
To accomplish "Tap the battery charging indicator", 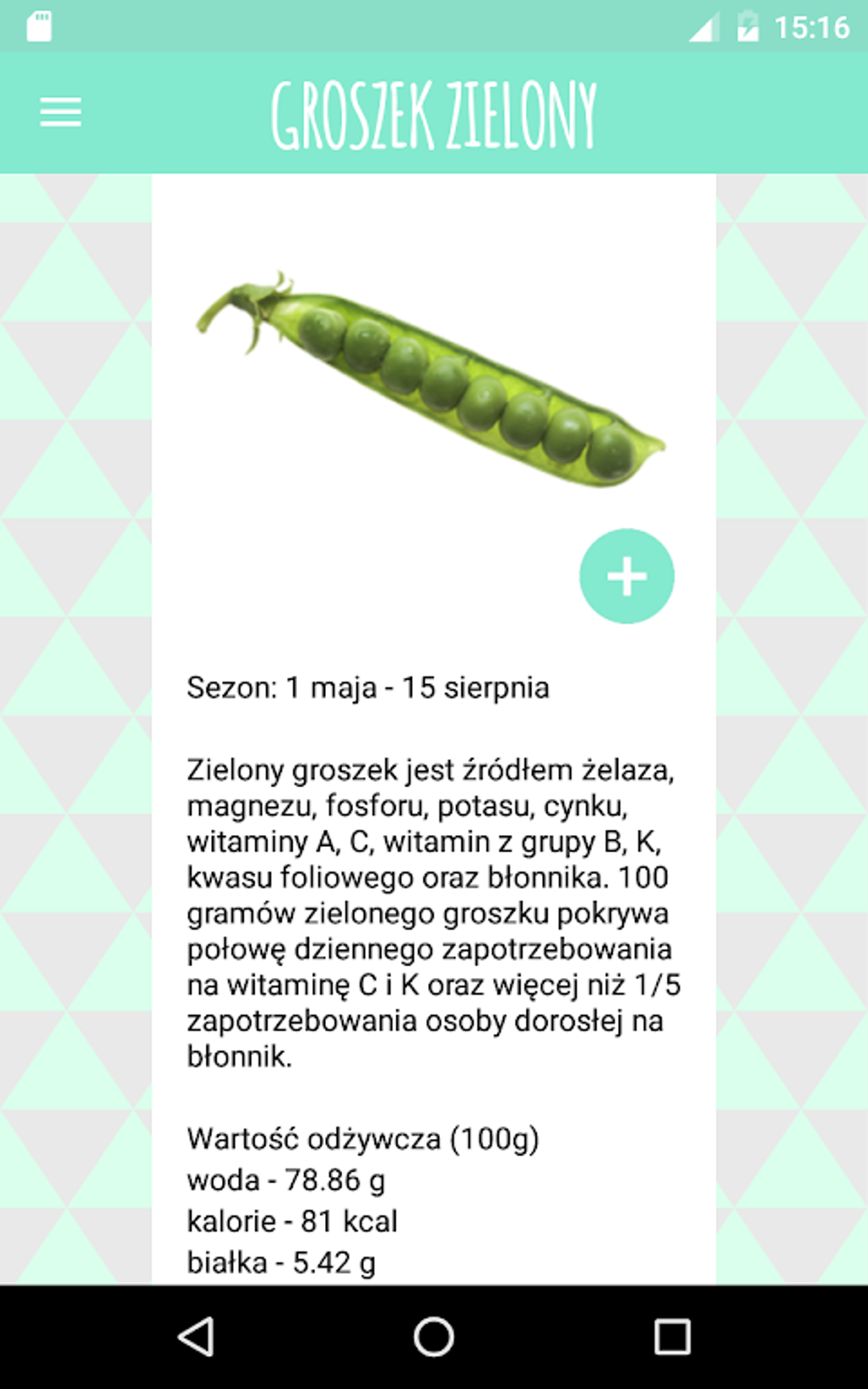I will [x=746, y=26].
